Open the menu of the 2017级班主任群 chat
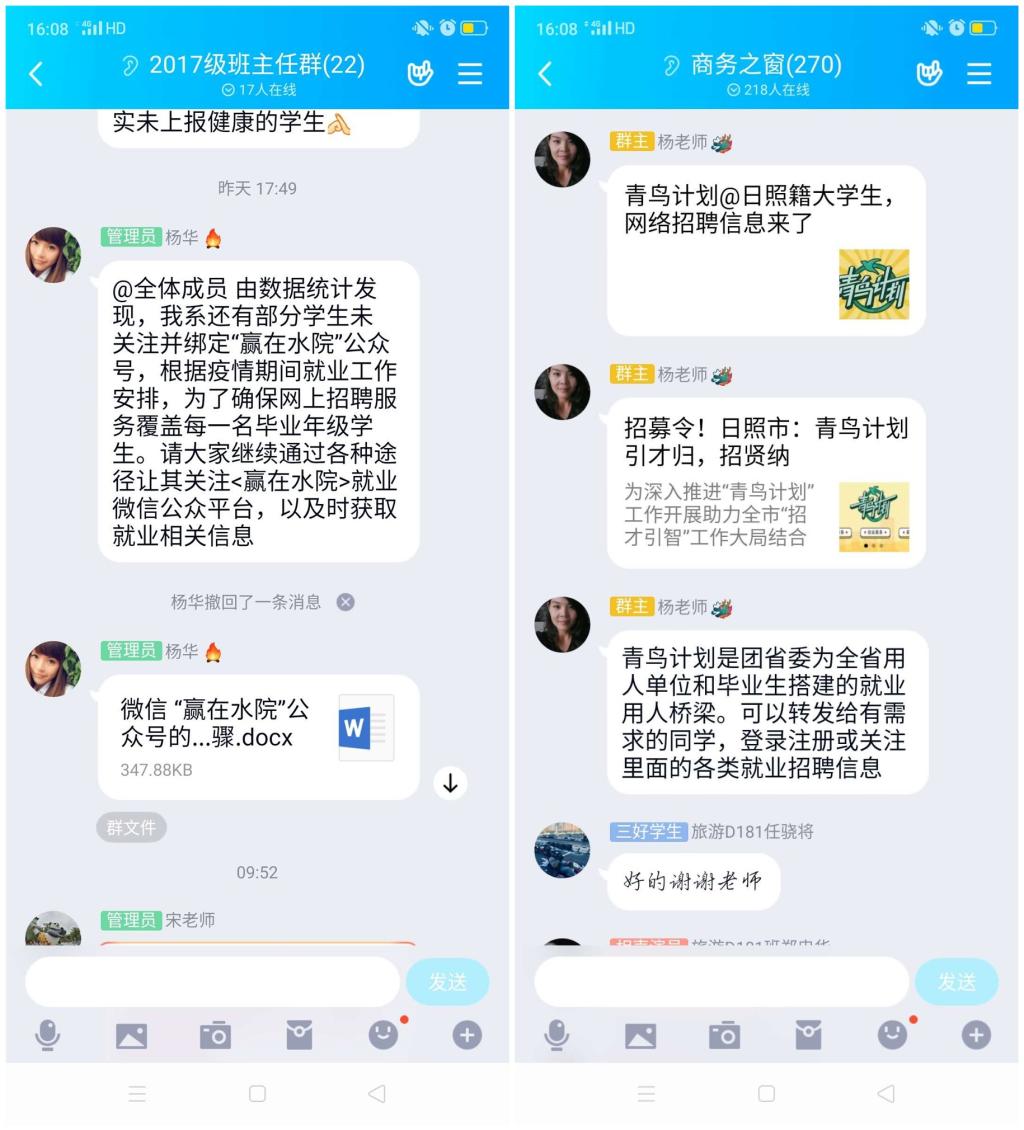The height and width of the screenshot is (1130, 1024). coord(470,73)
